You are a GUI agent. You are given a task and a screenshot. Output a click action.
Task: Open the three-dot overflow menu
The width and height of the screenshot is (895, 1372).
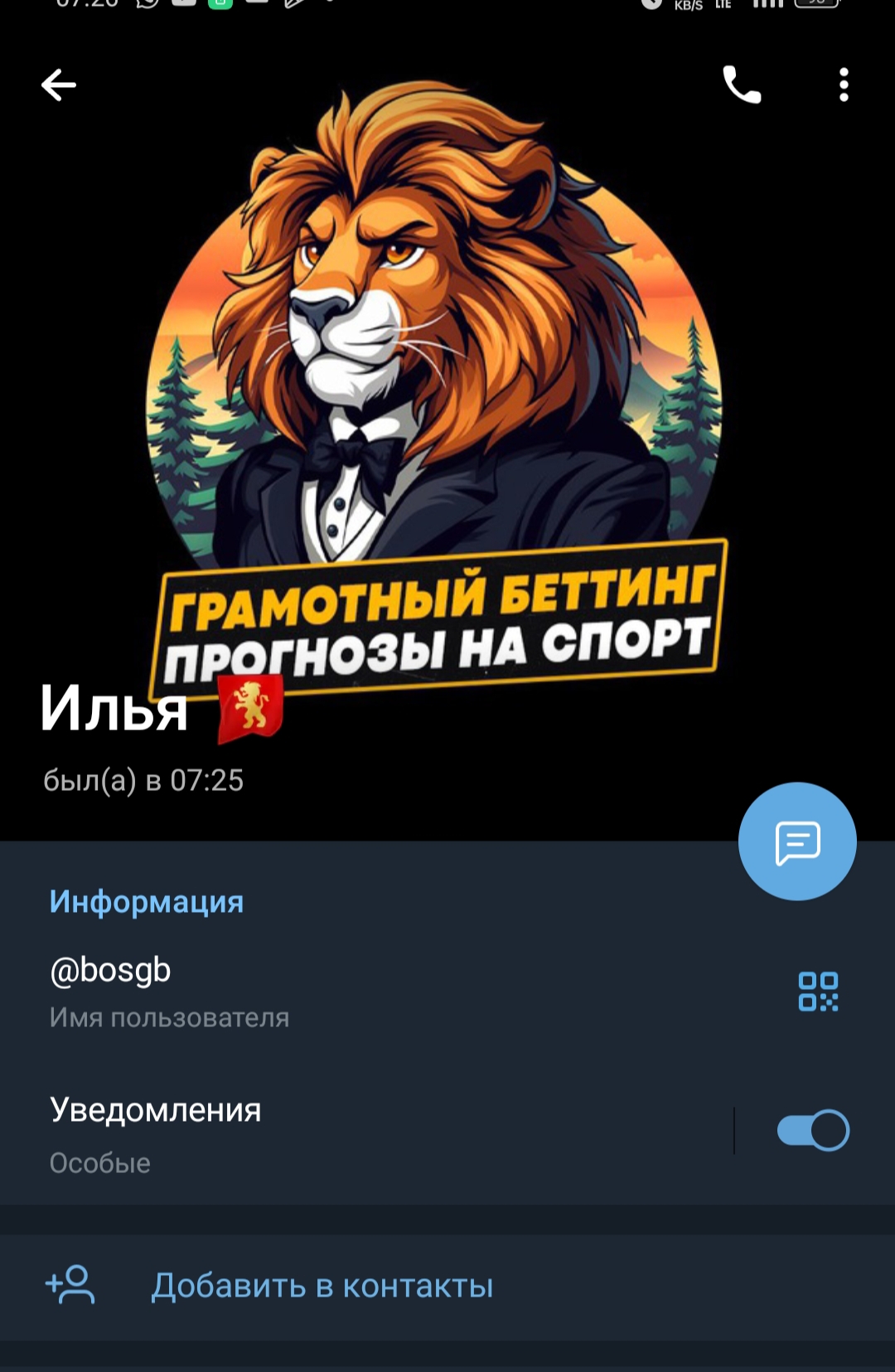pyautogui.click(x=844, y=85)
